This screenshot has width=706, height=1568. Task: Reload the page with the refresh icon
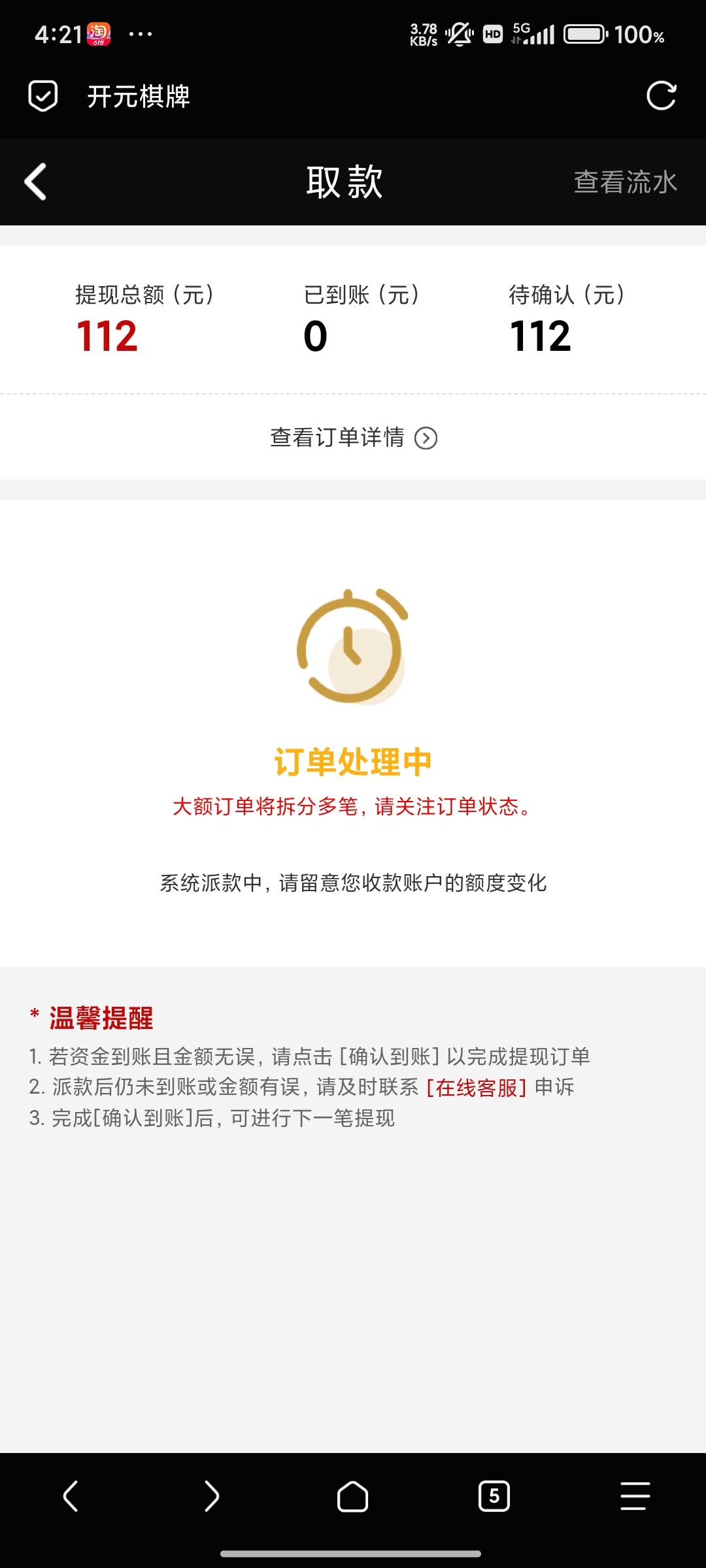pos(661,96)
